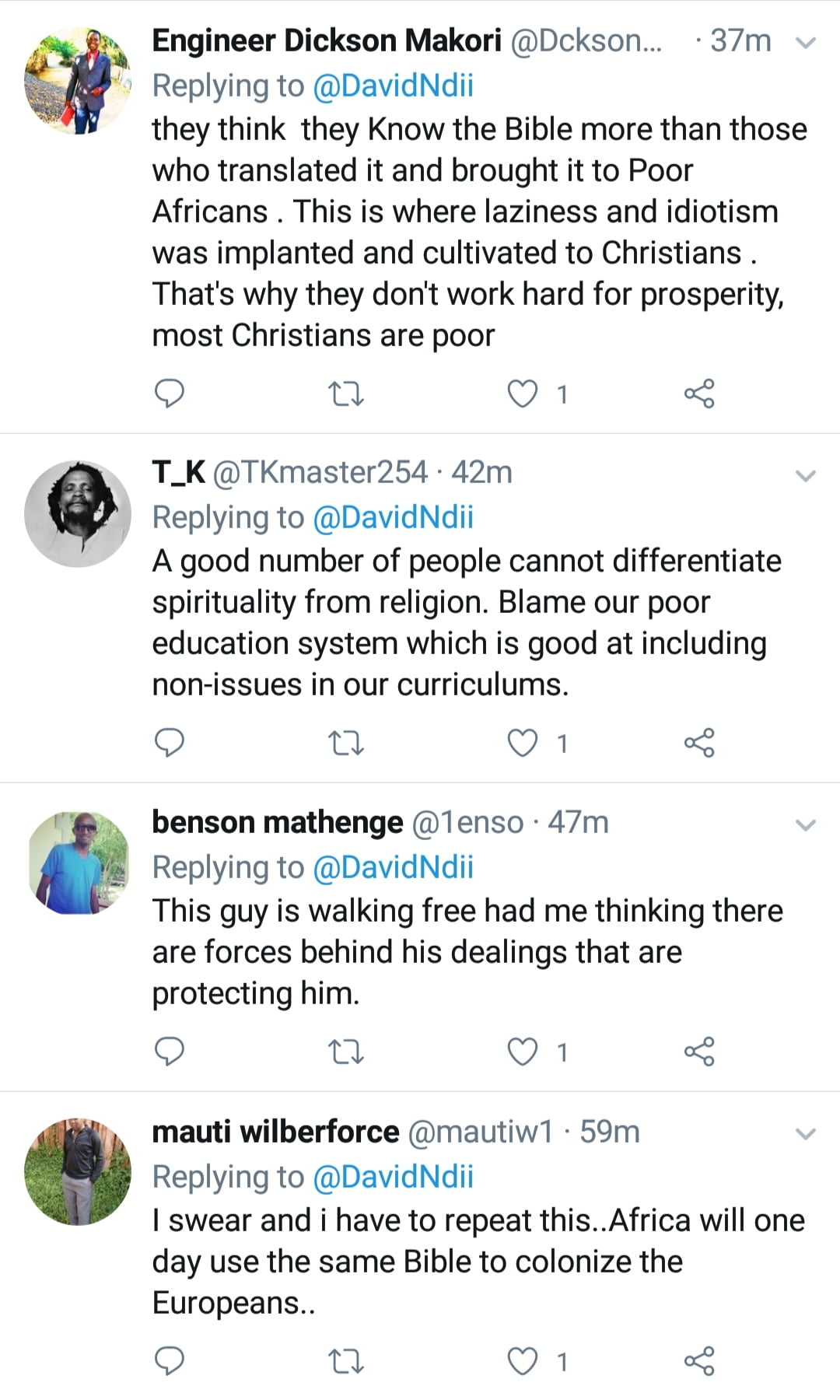Share benson mathenge's tweet
The height and width of the screenshot is (1400, 840).
(x=699, y=1052)
